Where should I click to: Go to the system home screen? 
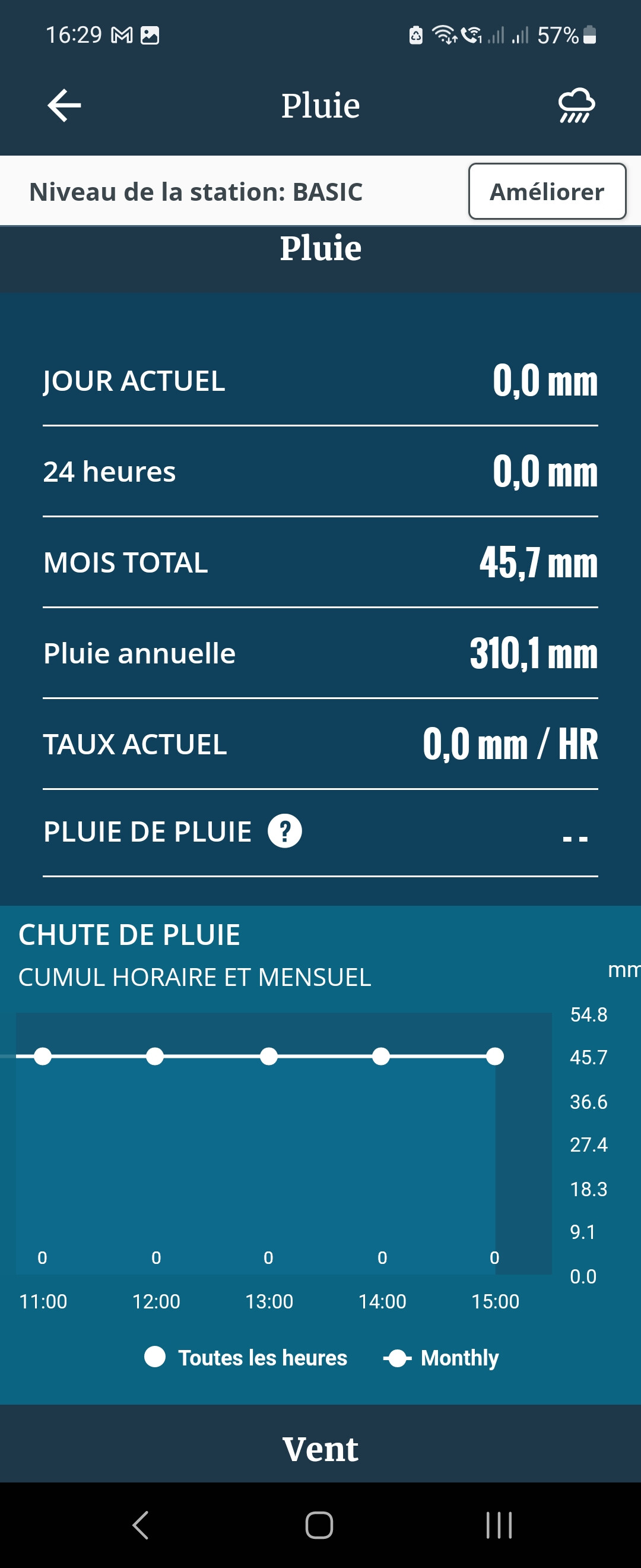(x=319, y=1525)
